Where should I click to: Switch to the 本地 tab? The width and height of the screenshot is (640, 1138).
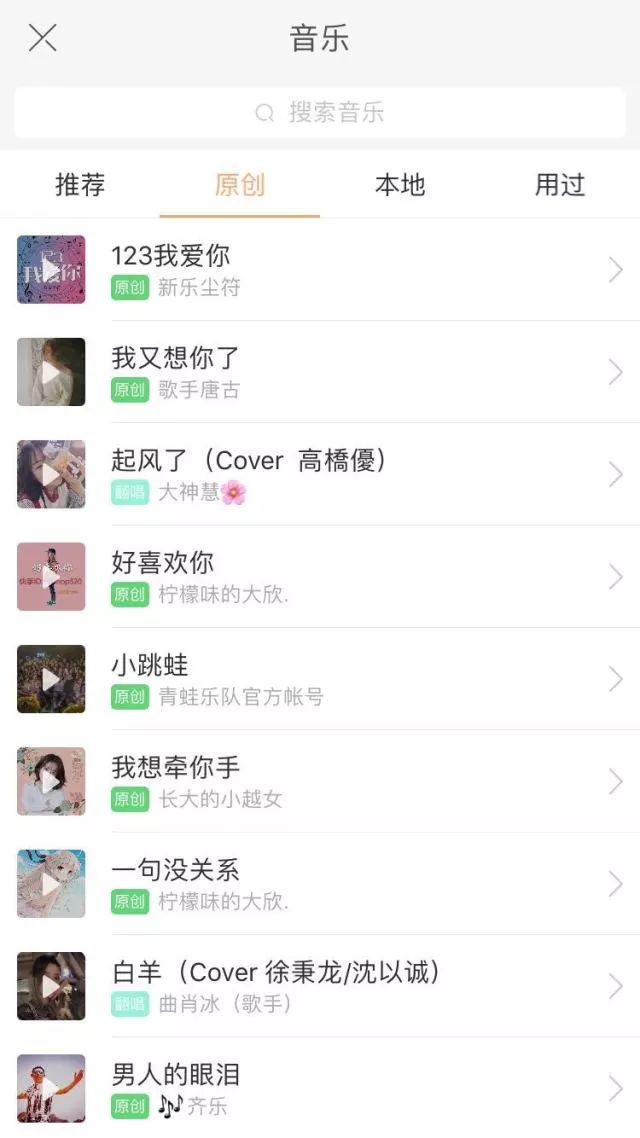[400, 185]
